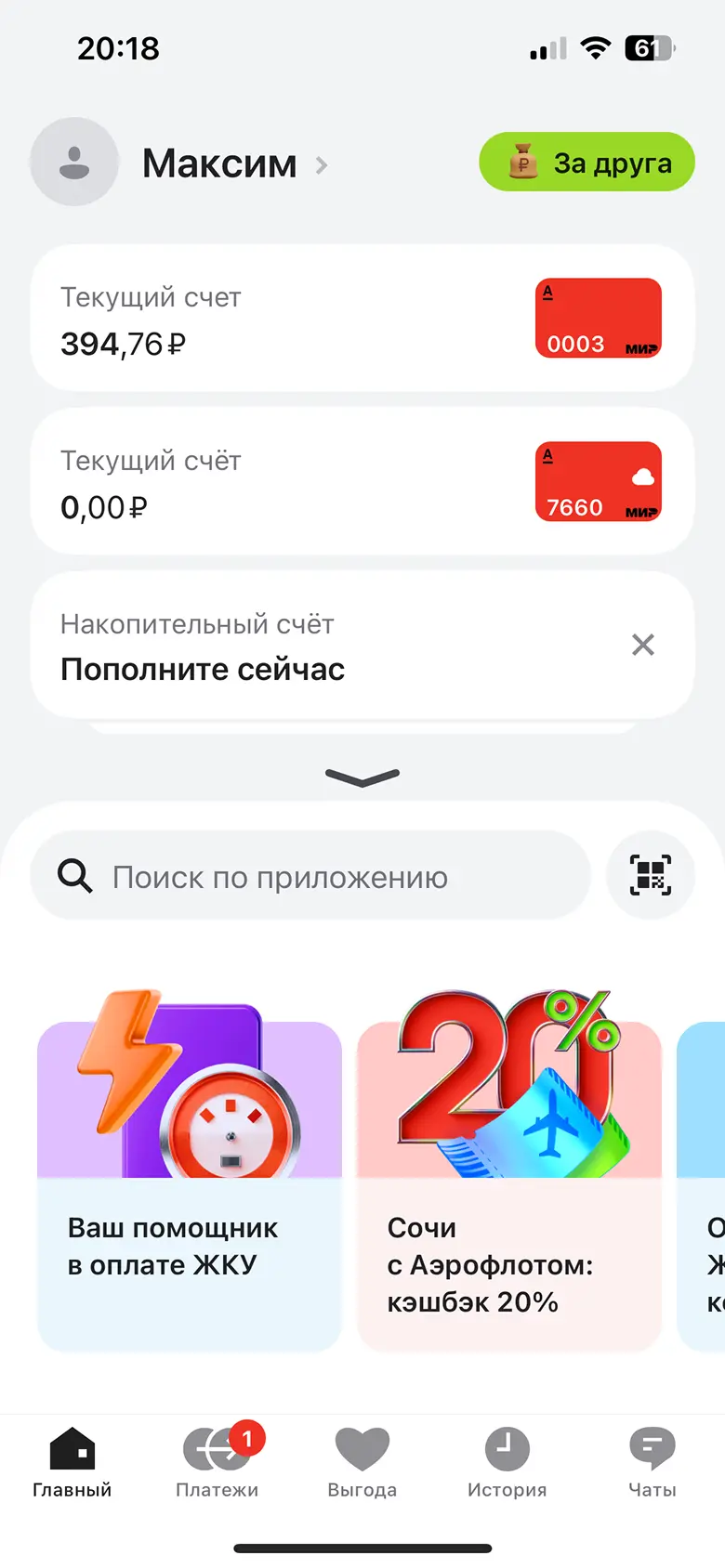Switch to the Выгода tab
The image size is (725, 1568).
(x=362, y=1463)
